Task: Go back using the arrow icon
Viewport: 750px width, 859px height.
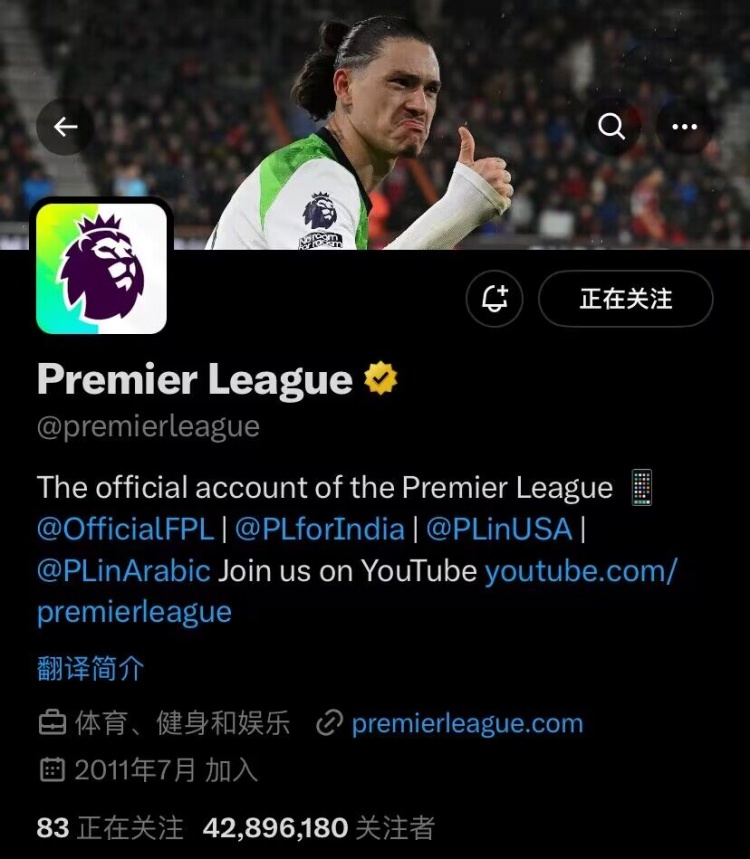Action: click(66, 127)
